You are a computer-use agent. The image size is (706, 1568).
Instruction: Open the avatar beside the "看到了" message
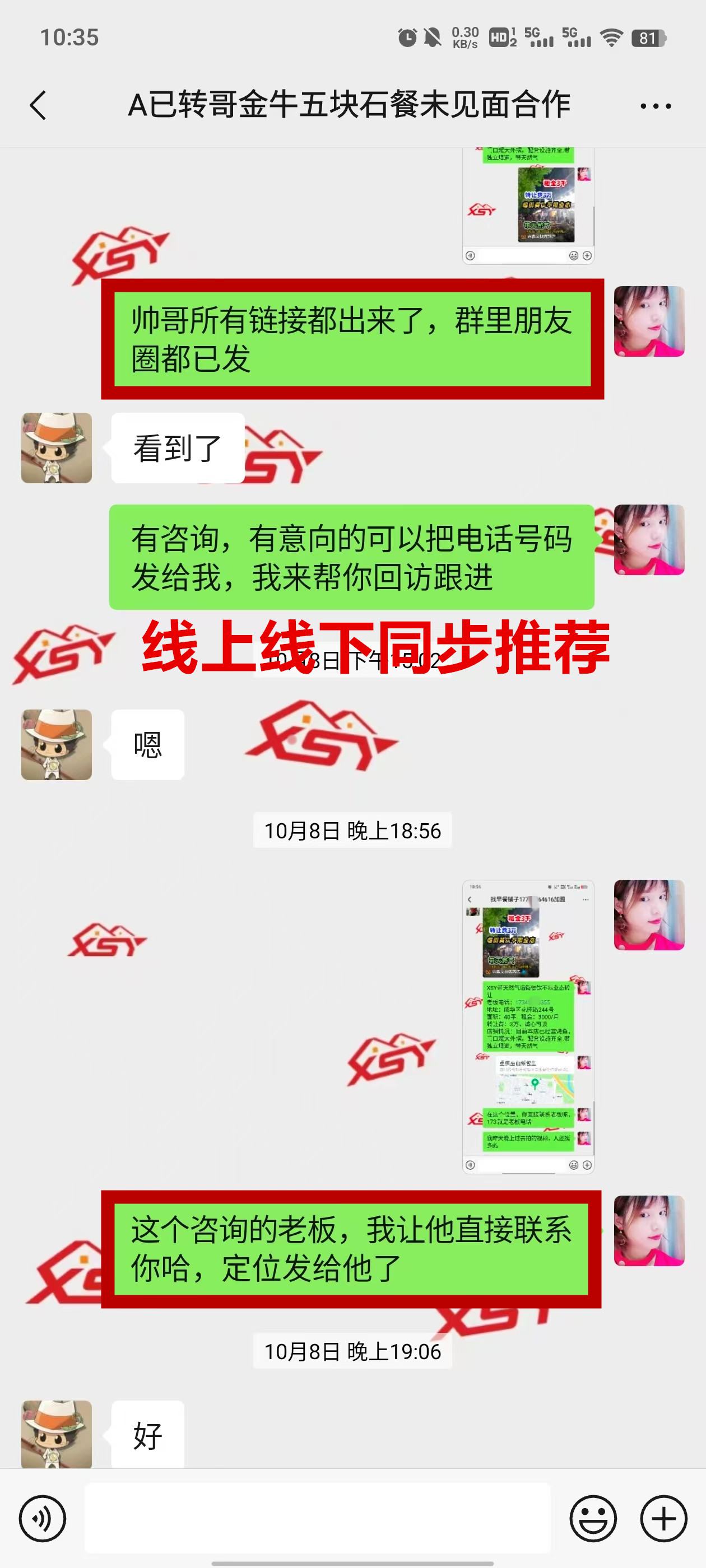(57, 448)
